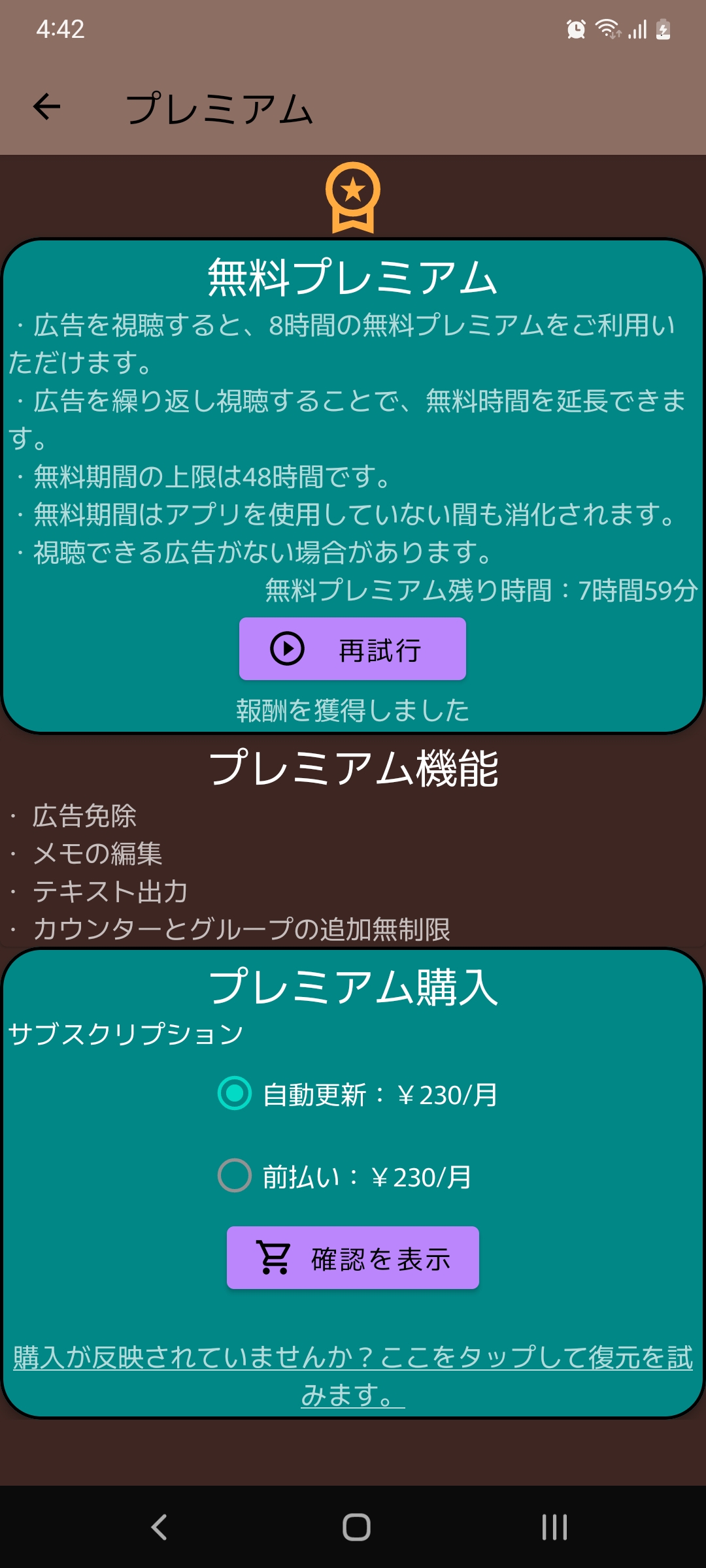
Task: Select the 自動更新 ¥230/月 option
Action: click(235, 1093)
